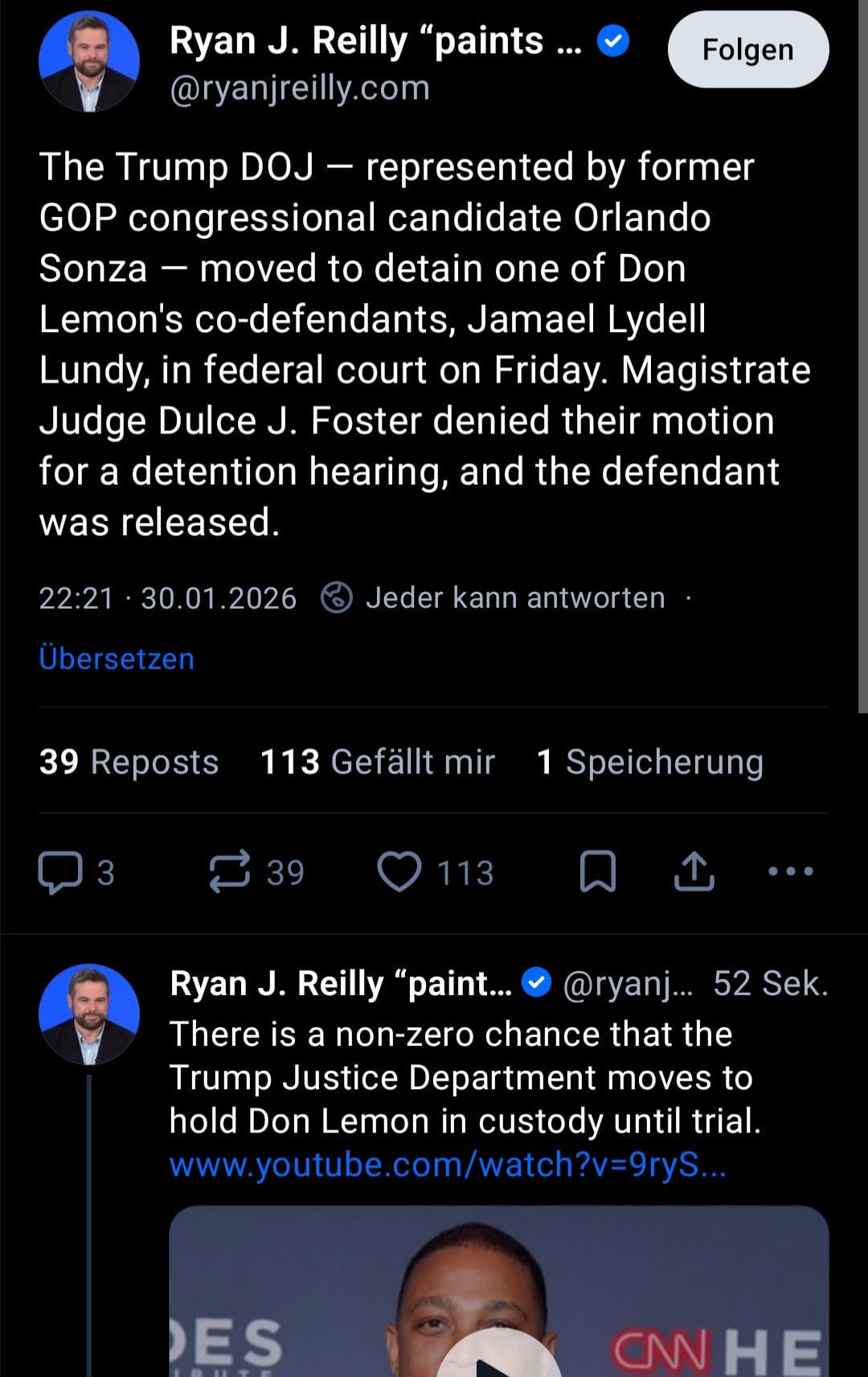View who liked via 113 Gefällt mir

click(377, 762)
